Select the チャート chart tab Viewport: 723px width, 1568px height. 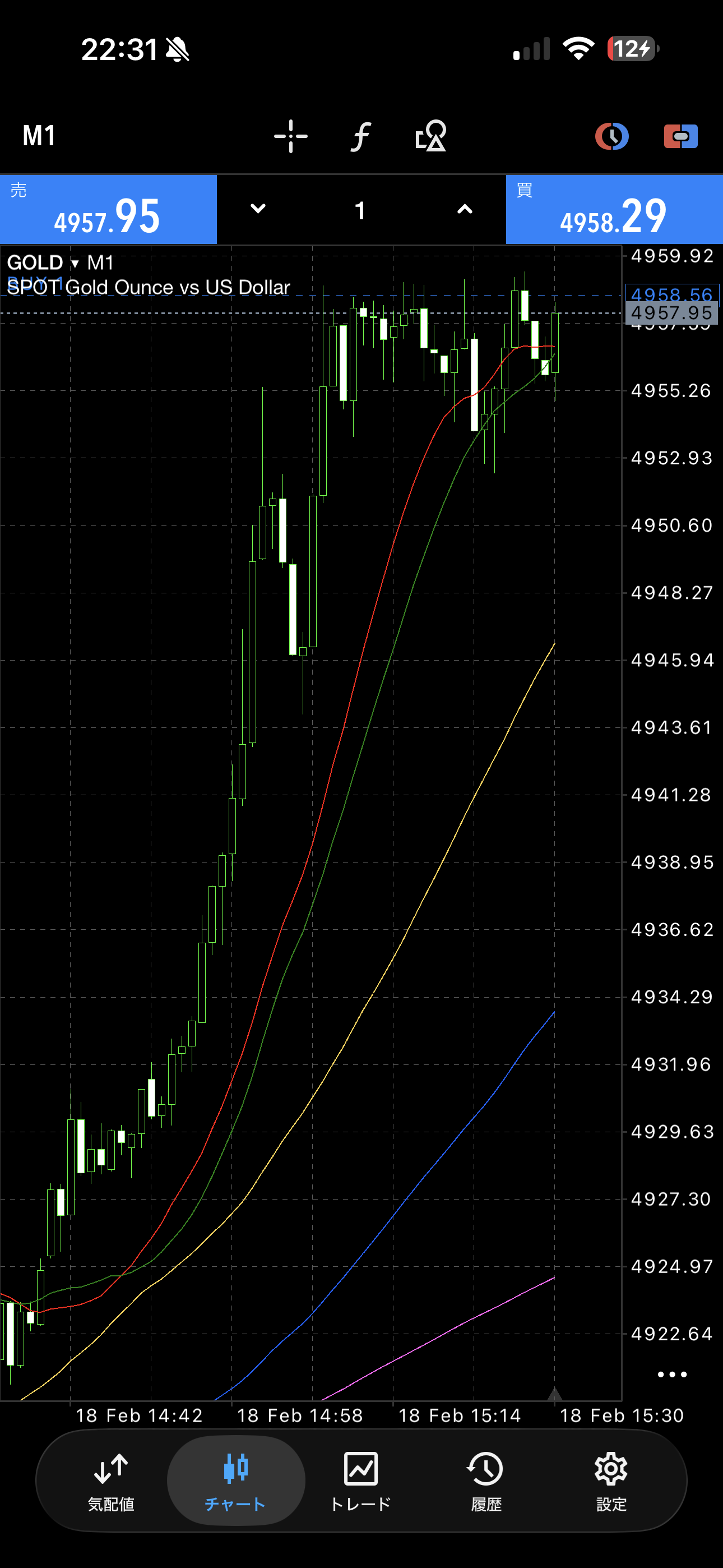[235, 1480]
